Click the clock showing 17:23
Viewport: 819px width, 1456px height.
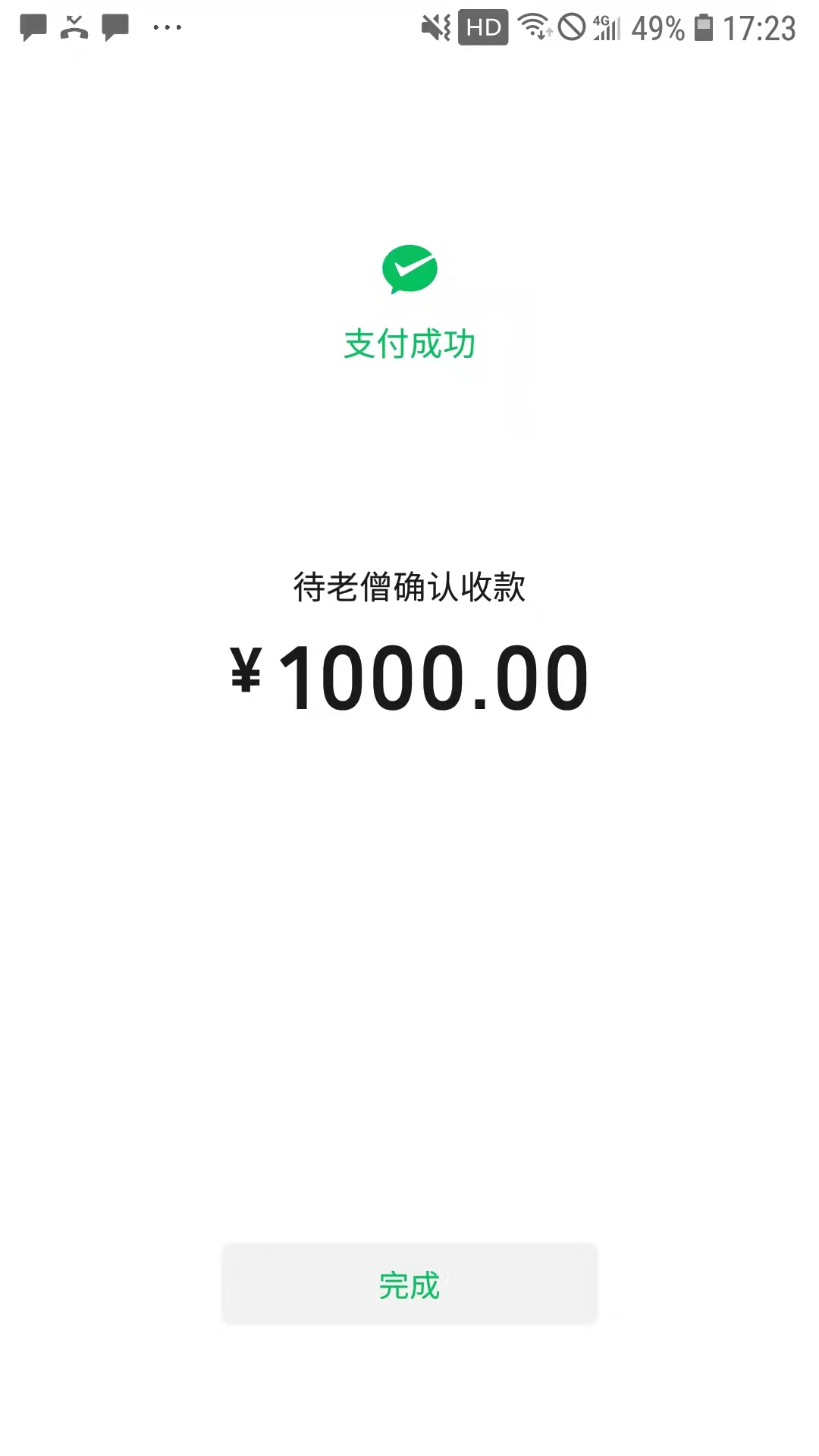(762, 27)
